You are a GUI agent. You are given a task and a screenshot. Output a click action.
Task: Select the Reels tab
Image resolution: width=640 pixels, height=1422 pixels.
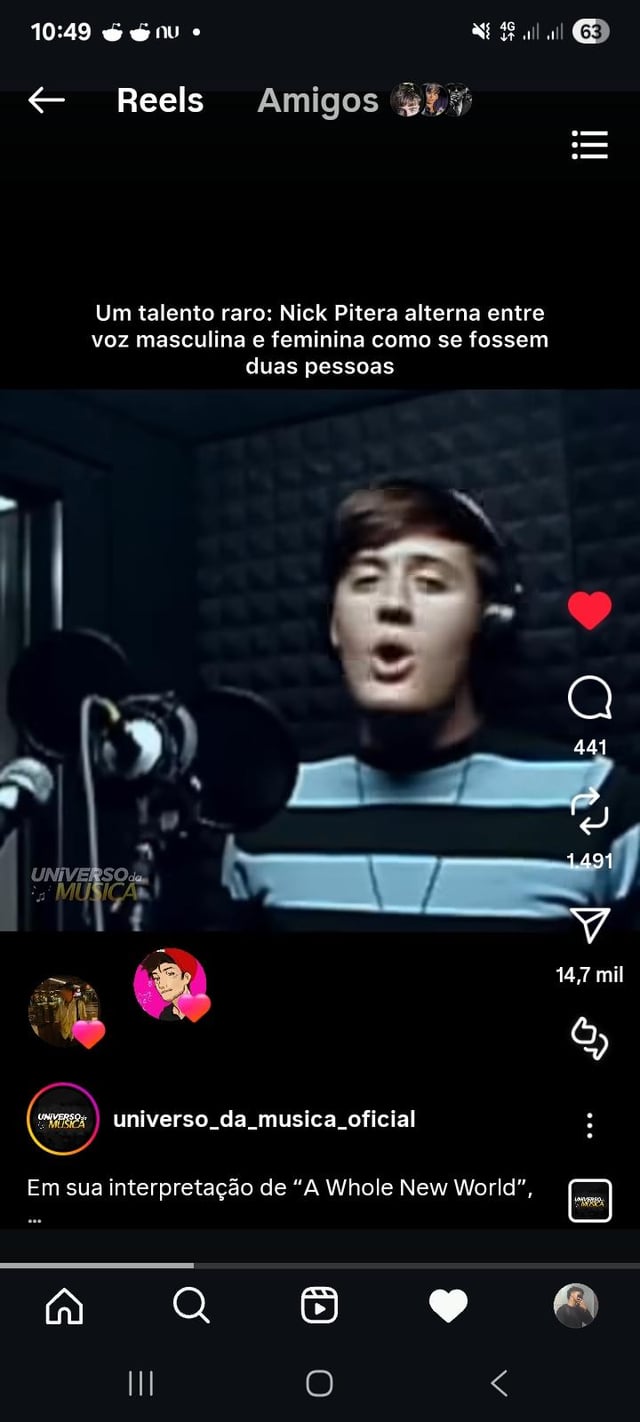tap(160, 100)
